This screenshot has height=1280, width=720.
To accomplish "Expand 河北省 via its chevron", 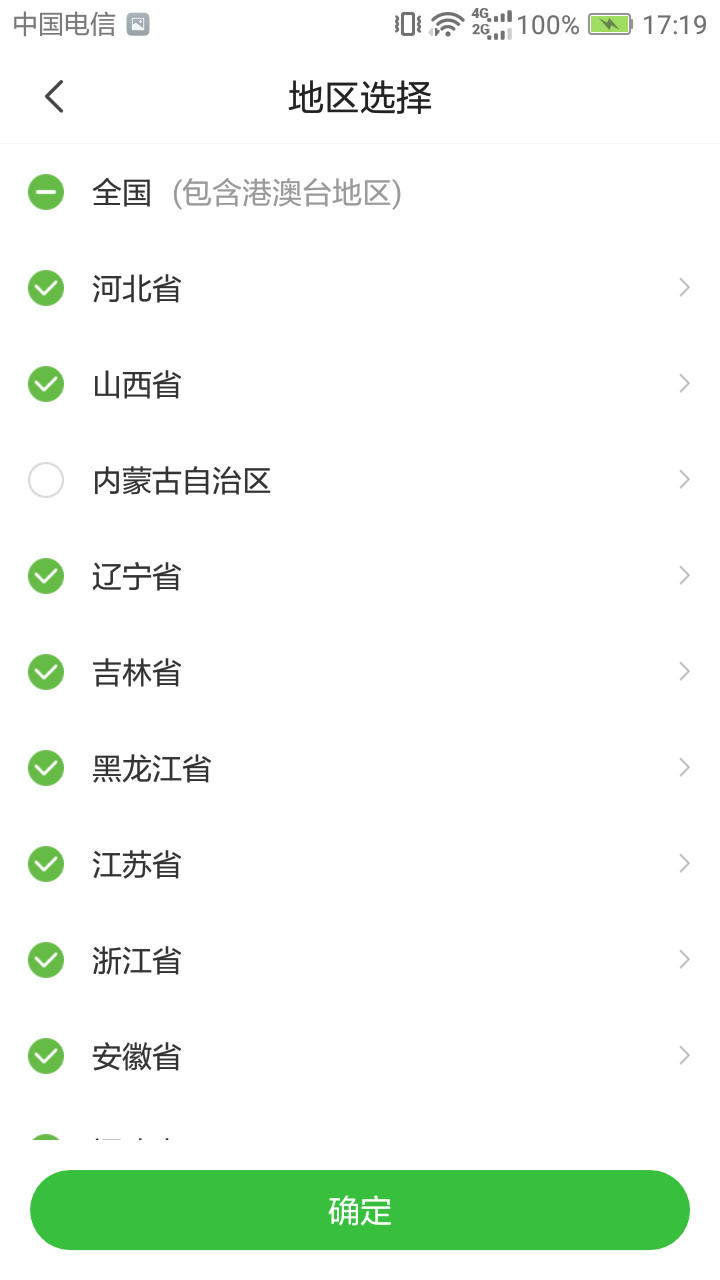I will click(x=685, y=288).
